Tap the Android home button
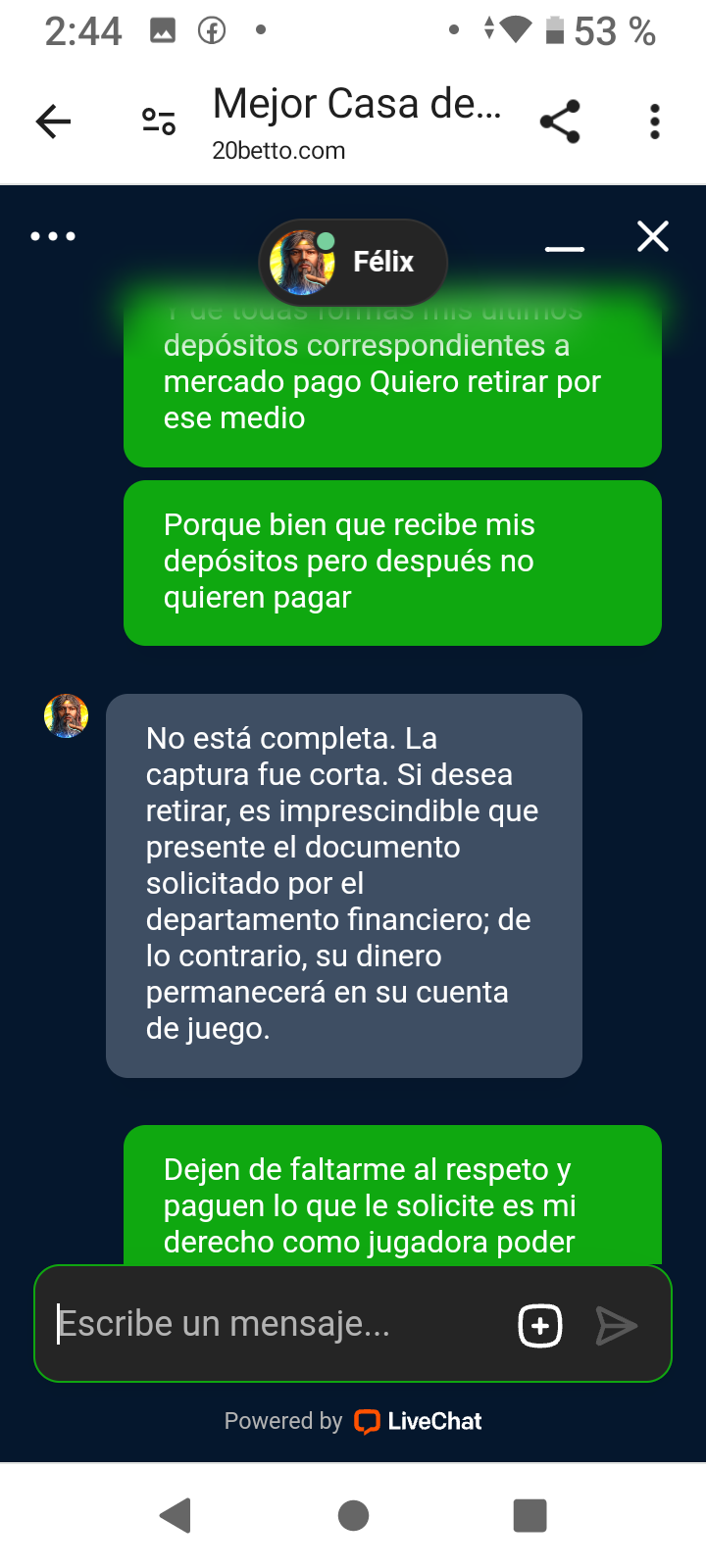This screenshot has width=706, height=1568. click(x=352, y=1514)
